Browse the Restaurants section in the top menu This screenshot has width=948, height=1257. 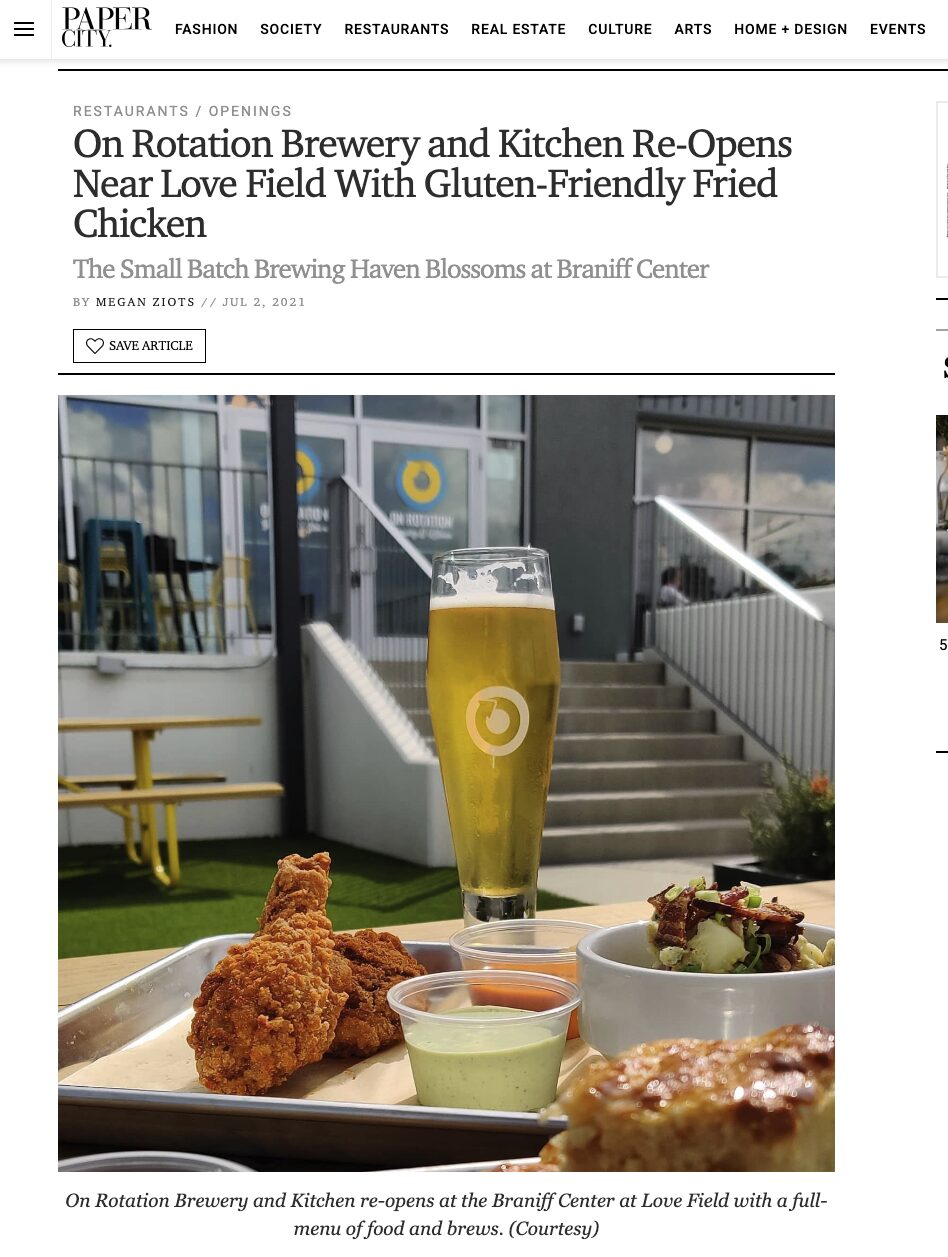coord(396,29)
